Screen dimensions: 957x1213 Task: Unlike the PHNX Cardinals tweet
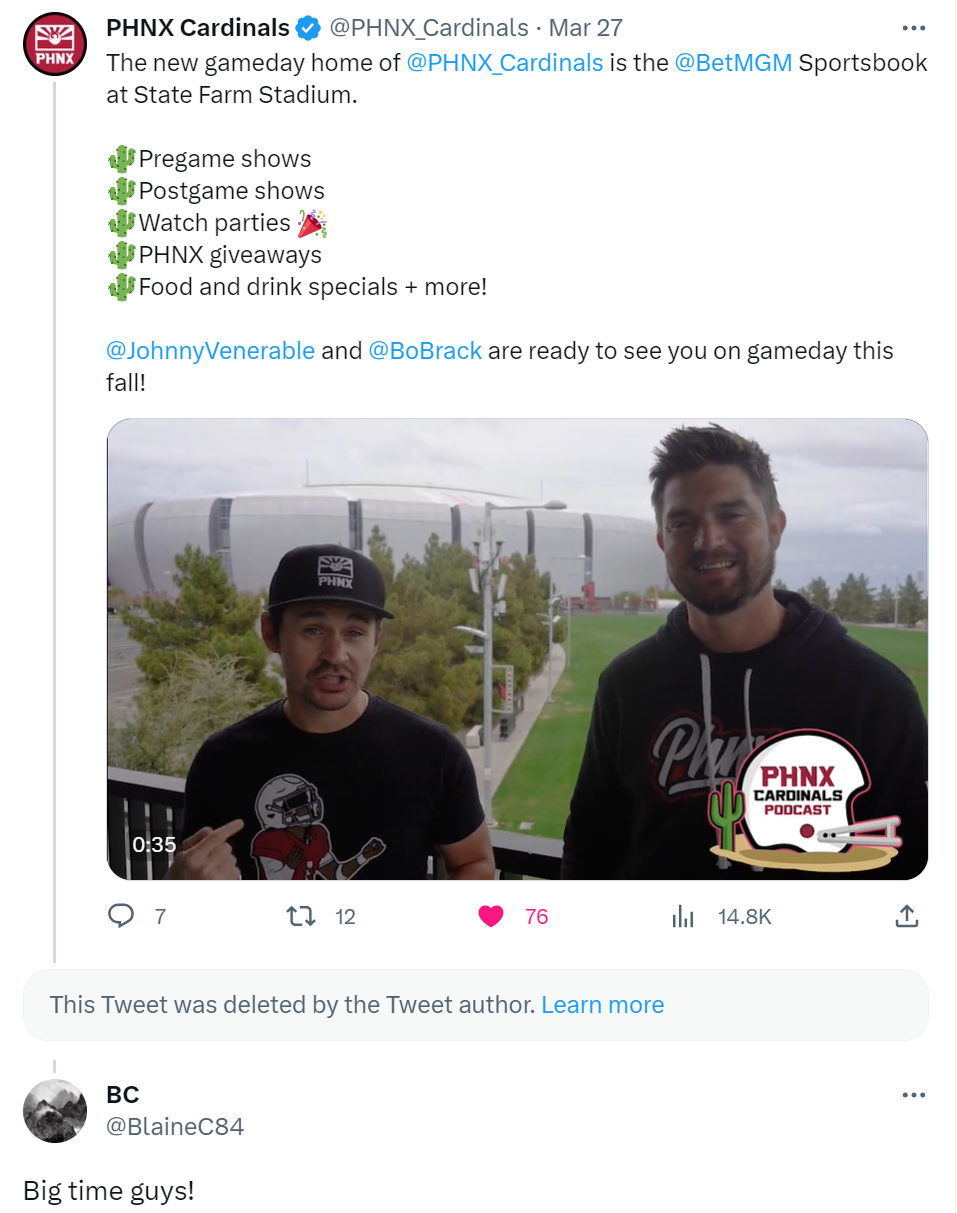(491, 916)
